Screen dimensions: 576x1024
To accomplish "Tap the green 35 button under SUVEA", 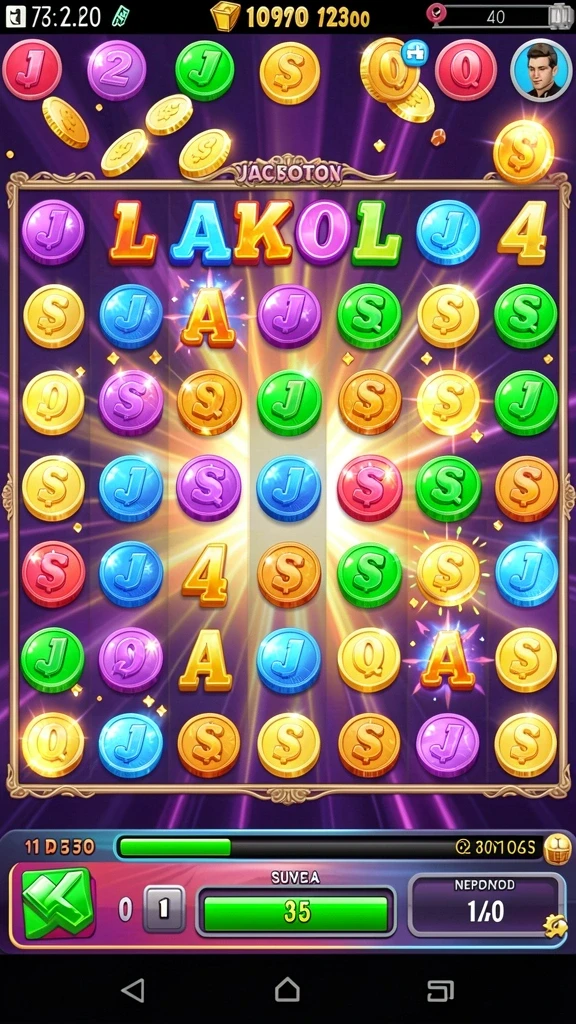I will tap(296, 912).
